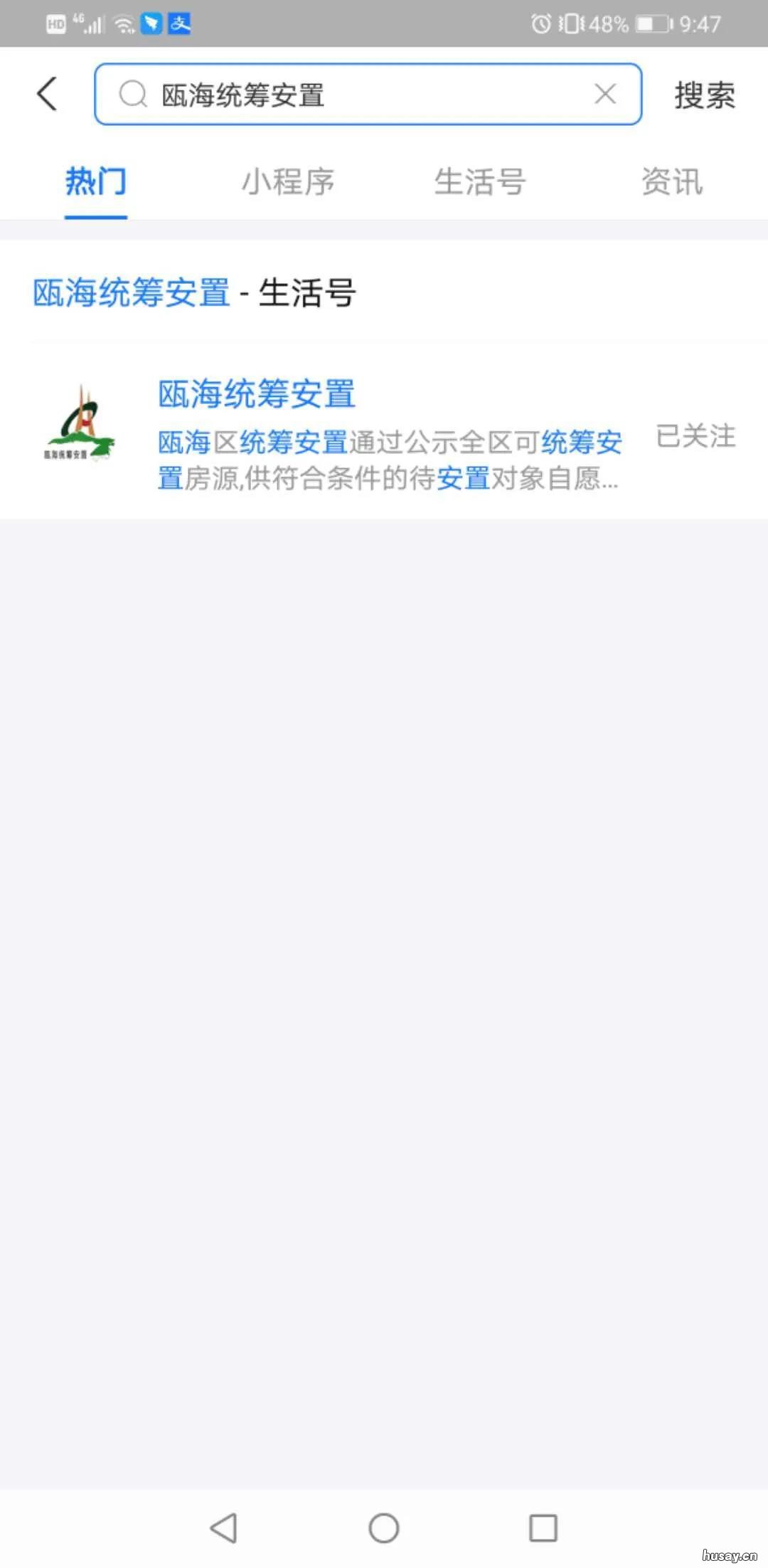Open the 瓯海统筹安置 account name link
The height and width of the screenshot is (1568, 768).
(257, 393)
